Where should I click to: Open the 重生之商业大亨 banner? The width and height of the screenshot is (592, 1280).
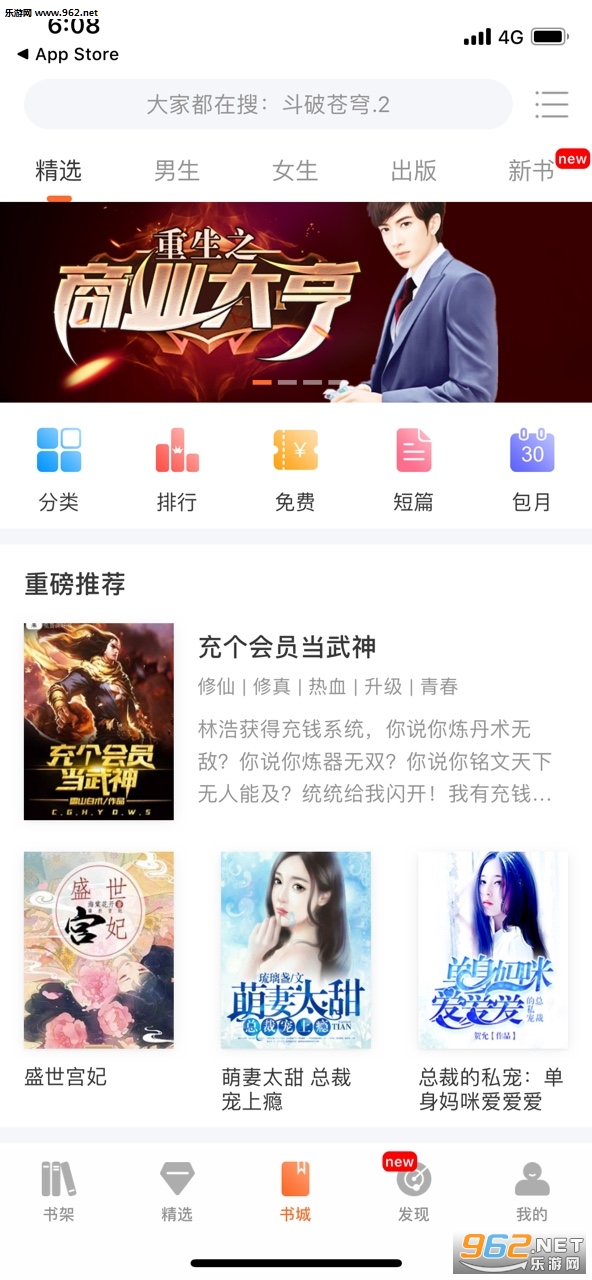(296, 302)
